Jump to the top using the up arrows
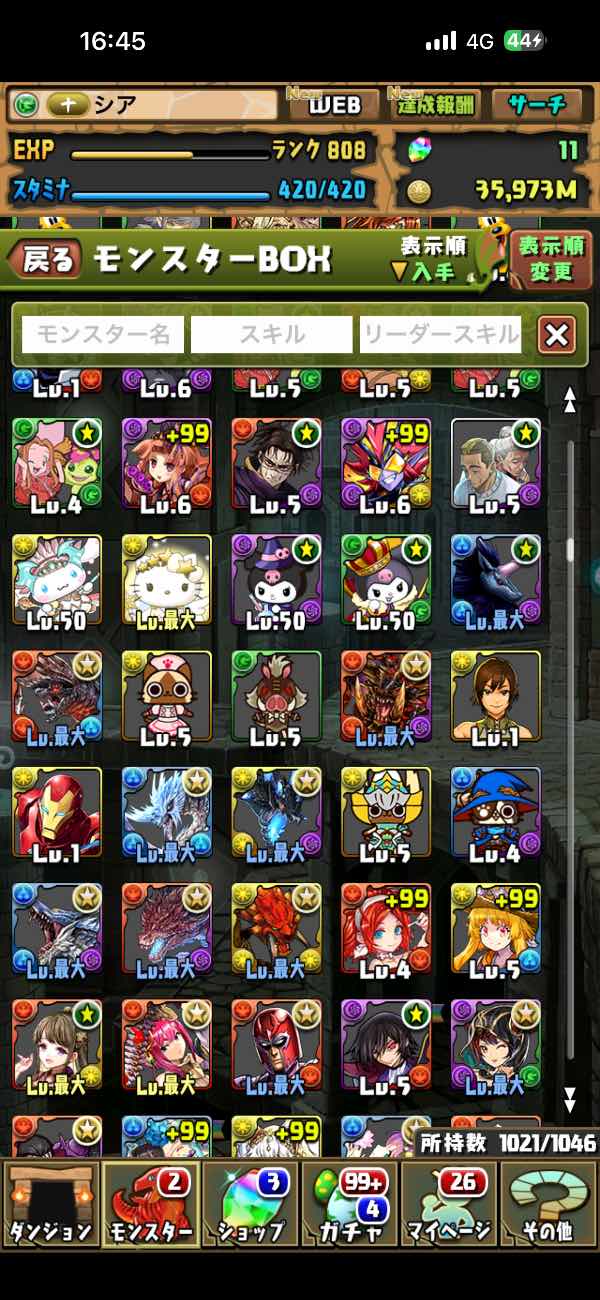This screenshot has width=600, height=1300. (570, 400)
